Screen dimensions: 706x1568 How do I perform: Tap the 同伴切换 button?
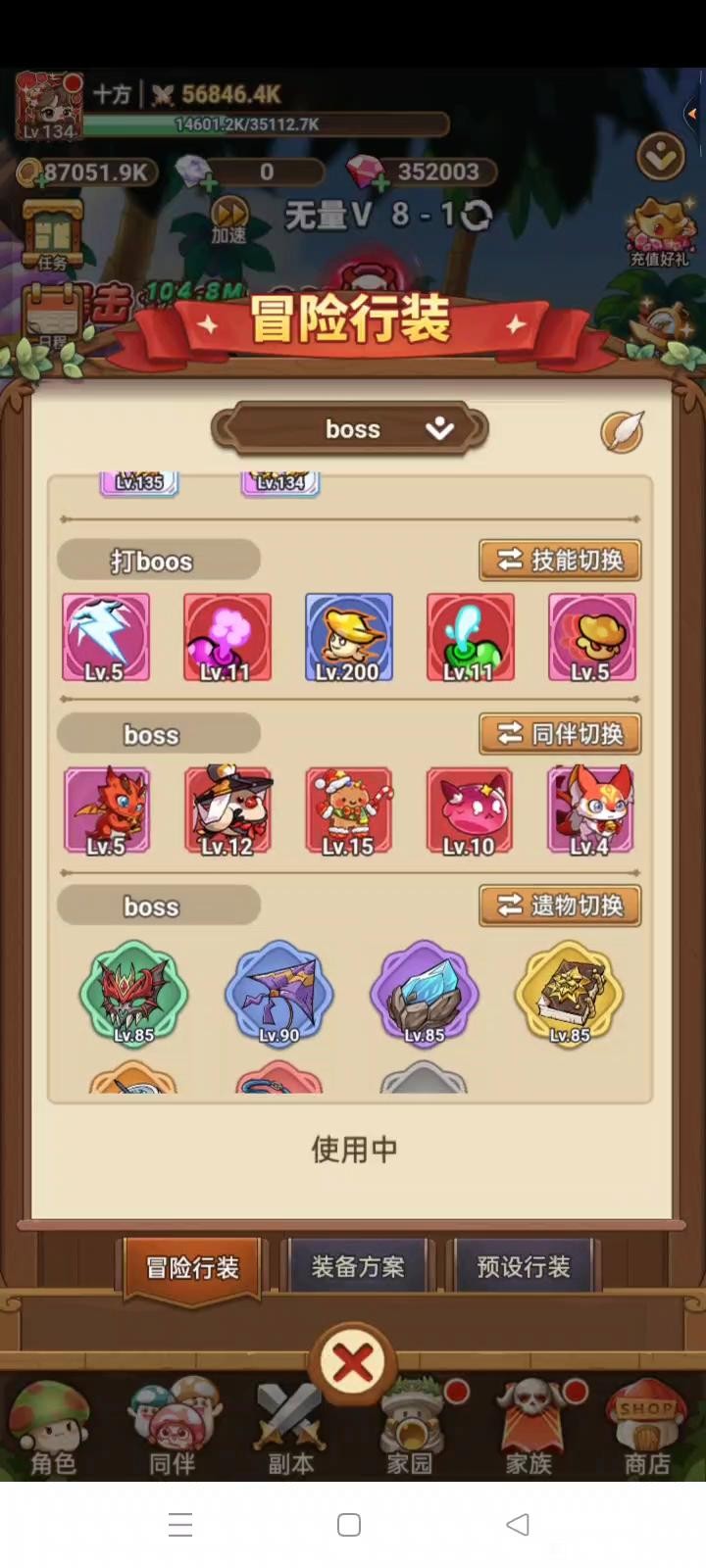(x=560, y=734)
